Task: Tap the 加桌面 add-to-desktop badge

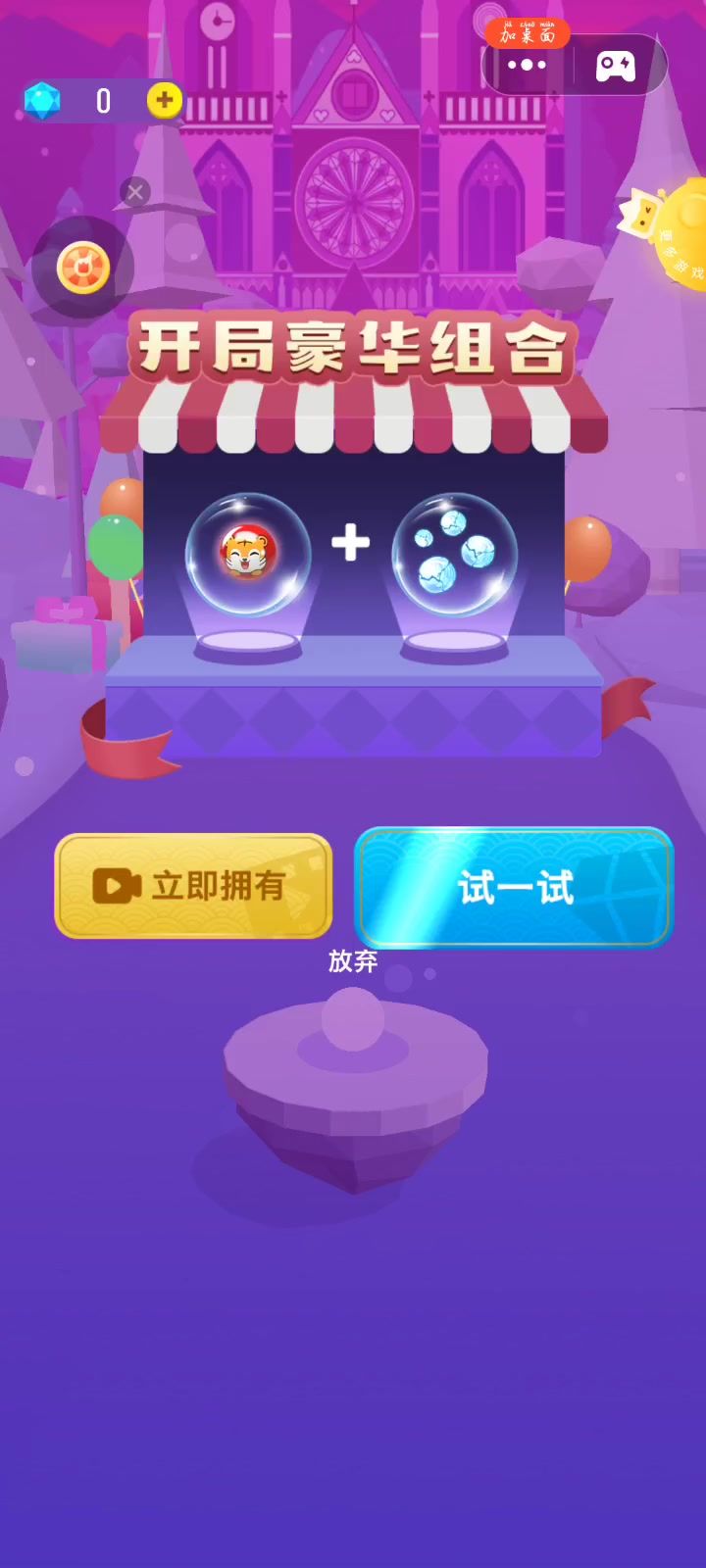Action: pyautogui.click(x=528, y=34)
